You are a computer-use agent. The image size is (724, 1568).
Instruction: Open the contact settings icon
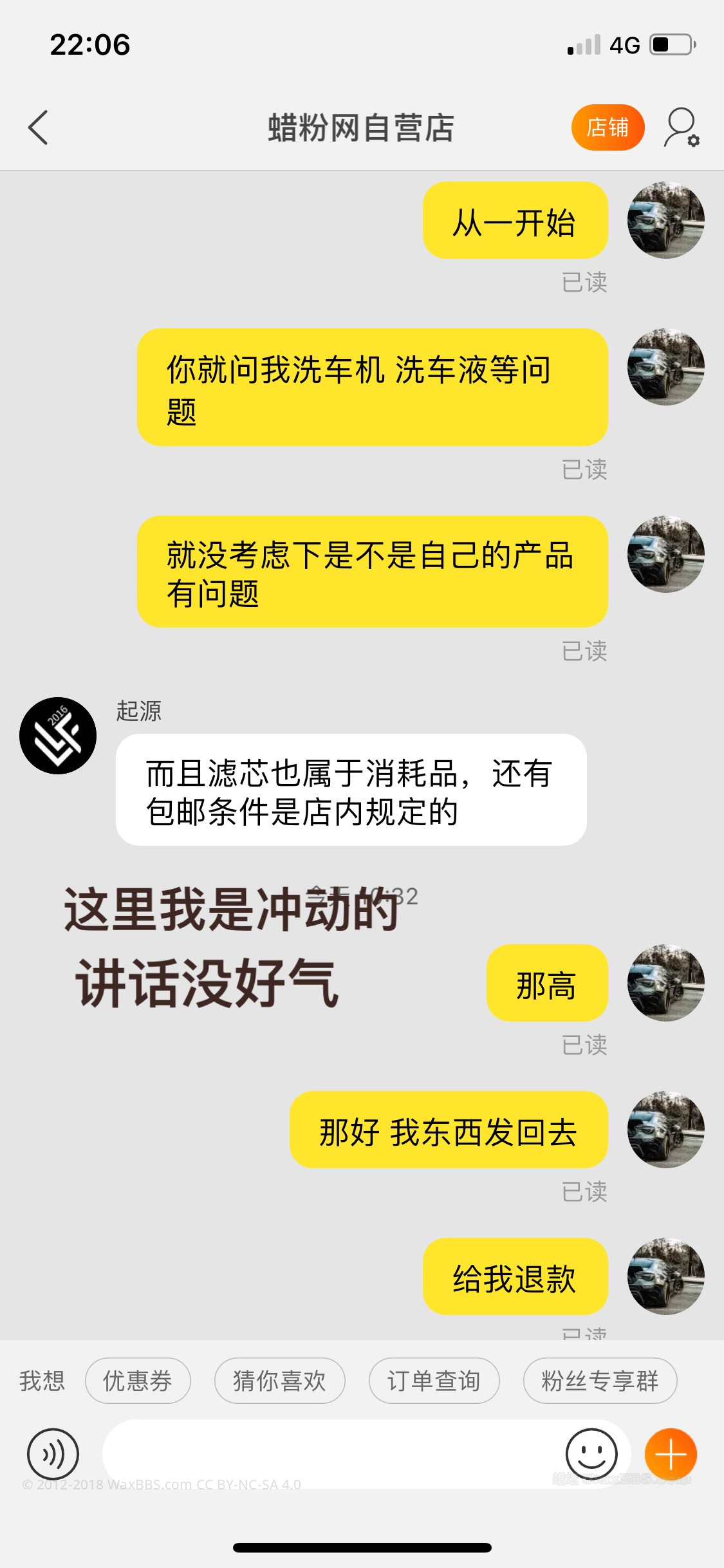click(x=682, y=127)
